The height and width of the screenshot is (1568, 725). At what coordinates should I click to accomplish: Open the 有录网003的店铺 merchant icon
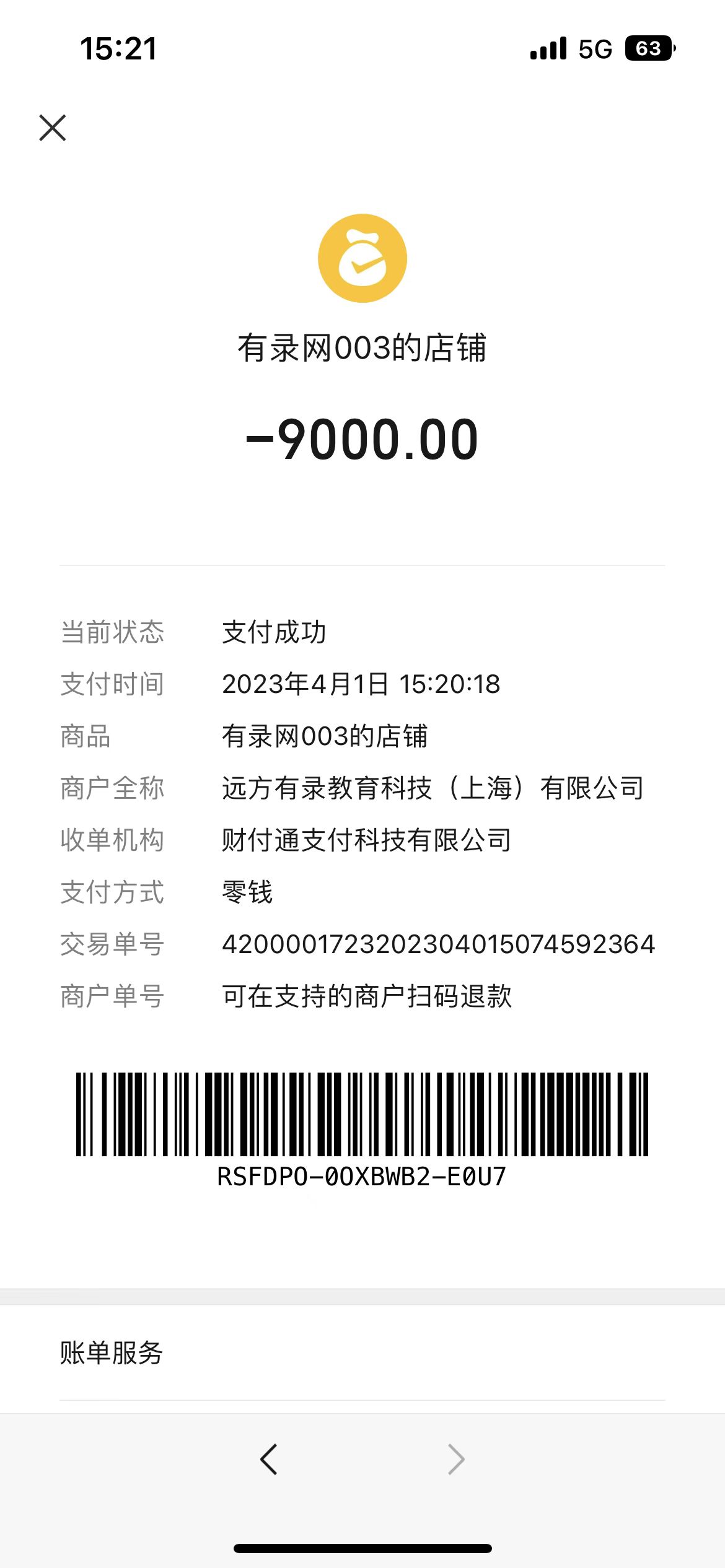click(x=362, y=258)
